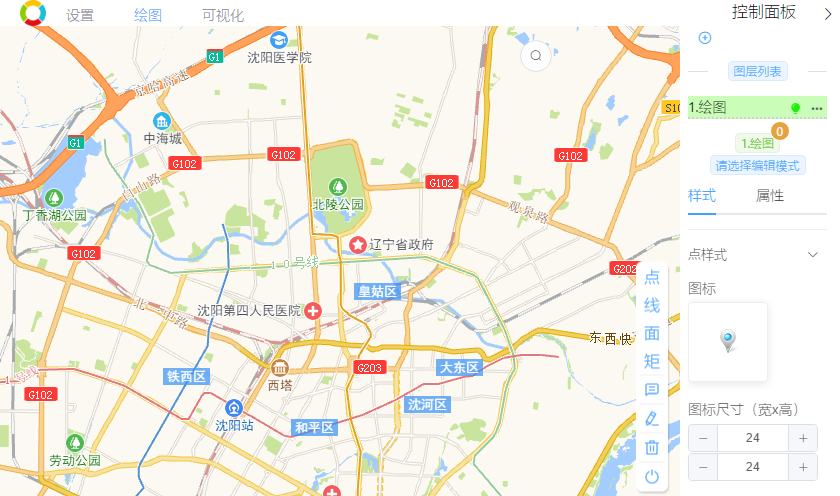Screen dimensions: 840x496
Task: Select the 面 drawing tool
Action: [652, 334]
